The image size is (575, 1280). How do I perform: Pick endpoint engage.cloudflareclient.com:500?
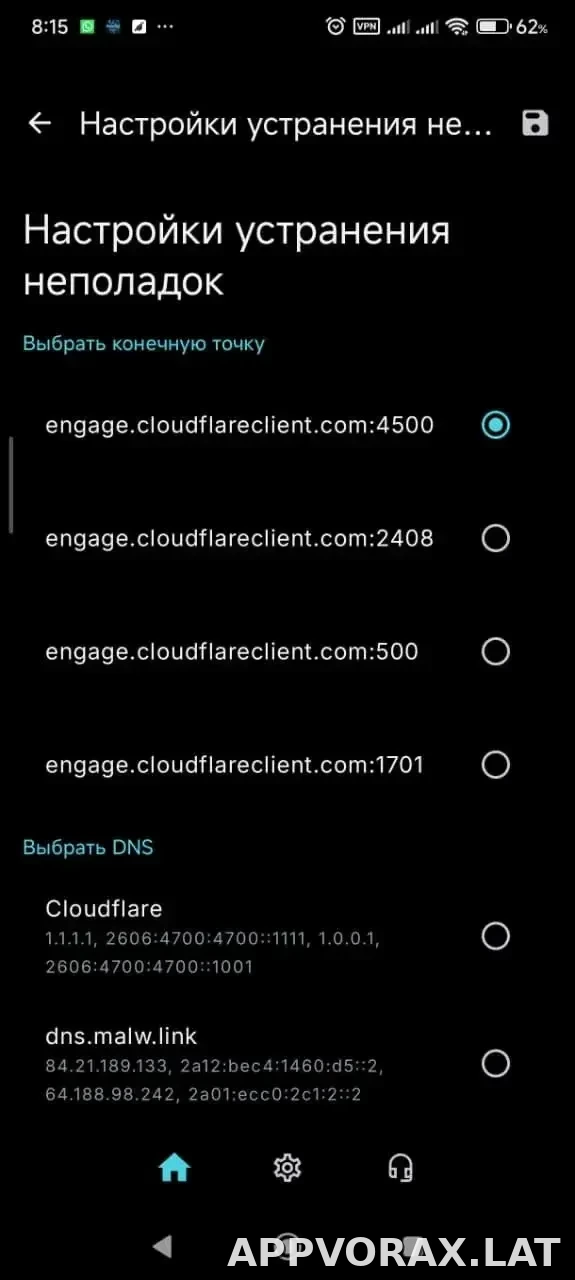287,651
